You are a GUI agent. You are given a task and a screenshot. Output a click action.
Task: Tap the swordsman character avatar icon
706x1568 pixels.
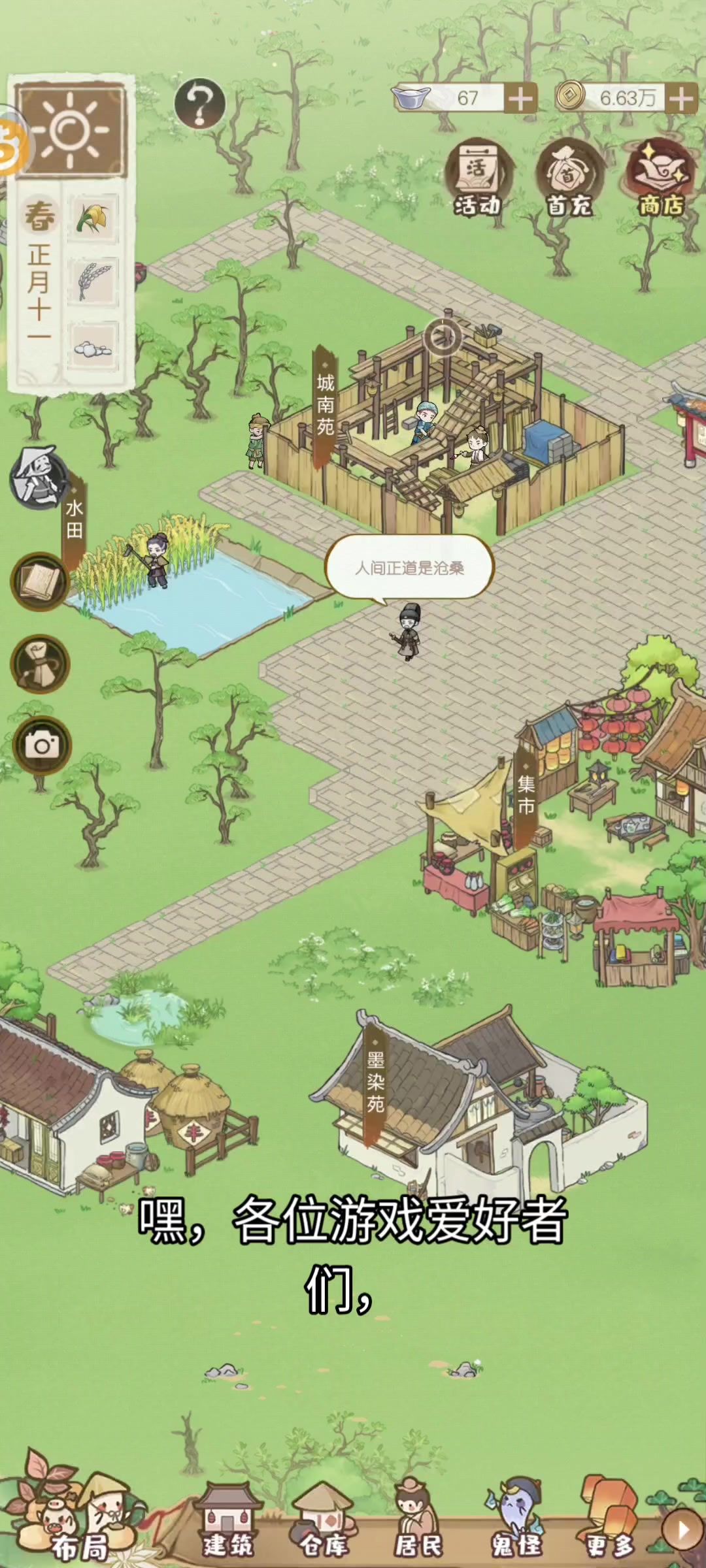[39, 478]
